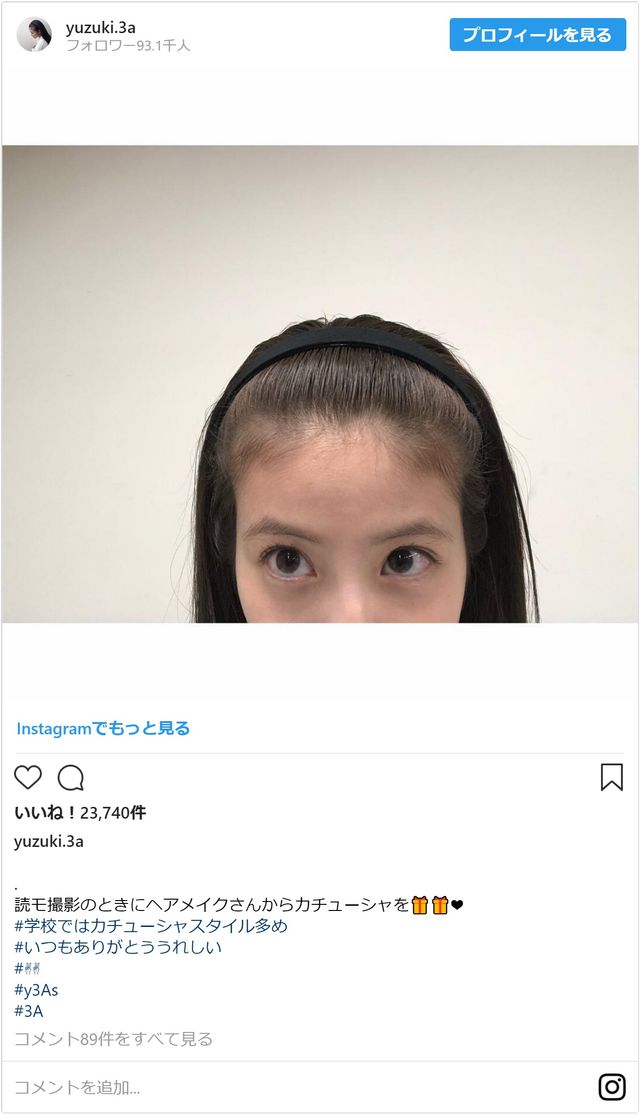This screenshot has height=1115, width=640.
Task: Open the post photo
Action: tap(320, 384)
